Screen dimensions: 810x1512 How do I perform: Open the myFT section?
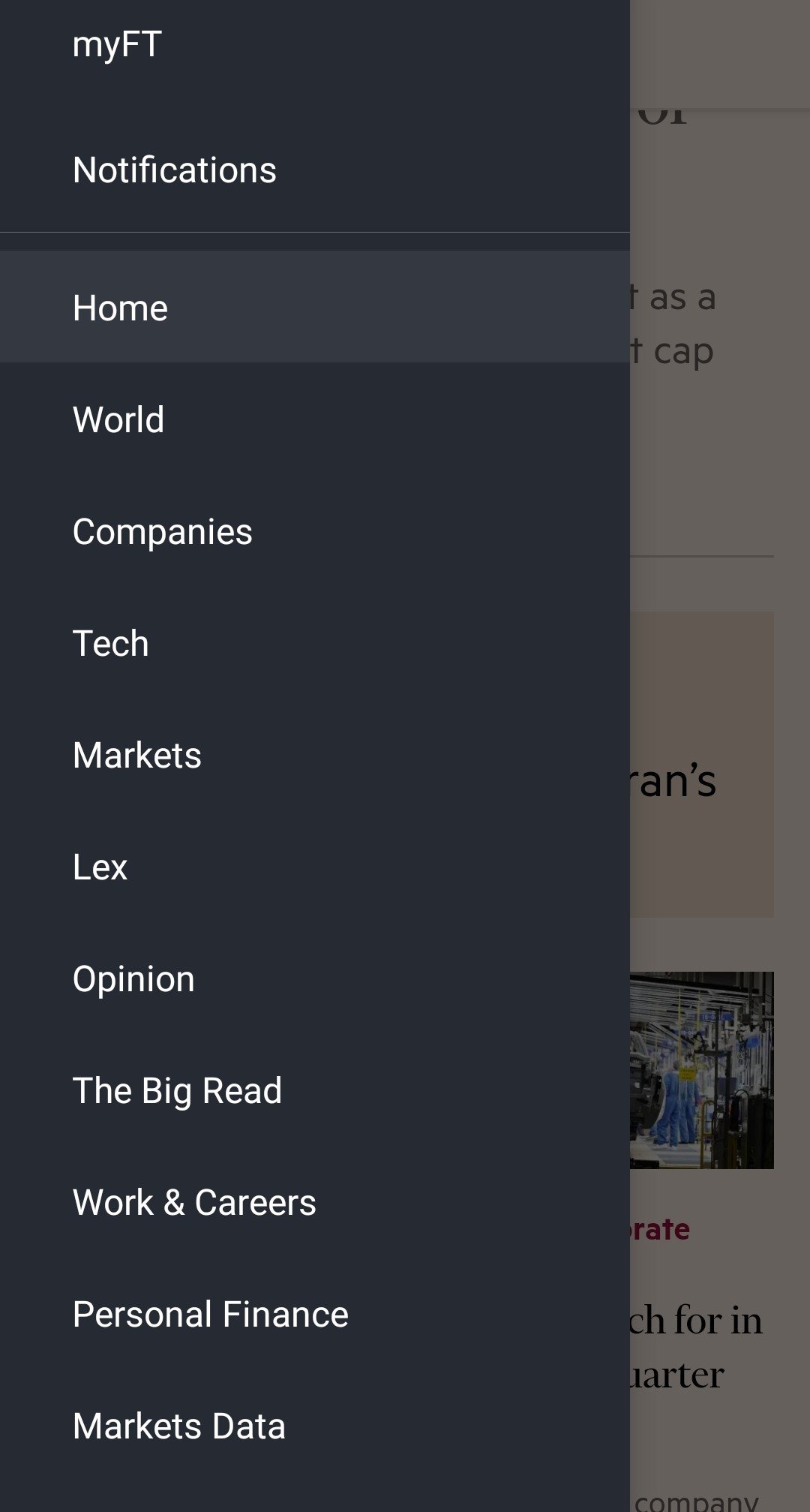tap(315, 45)
